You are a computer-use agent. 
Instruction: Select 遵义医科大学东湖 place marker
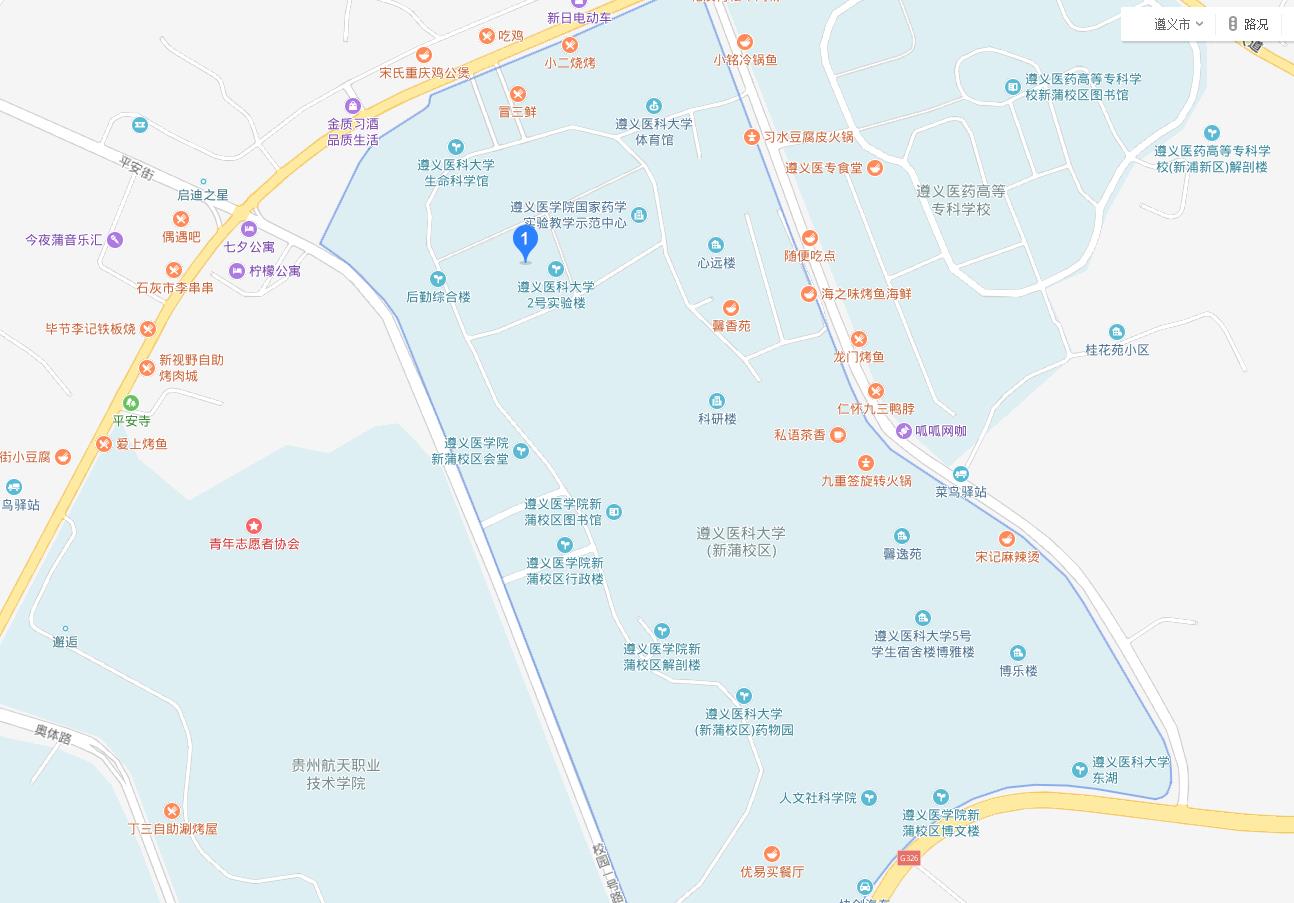[x=1079, y=769]
